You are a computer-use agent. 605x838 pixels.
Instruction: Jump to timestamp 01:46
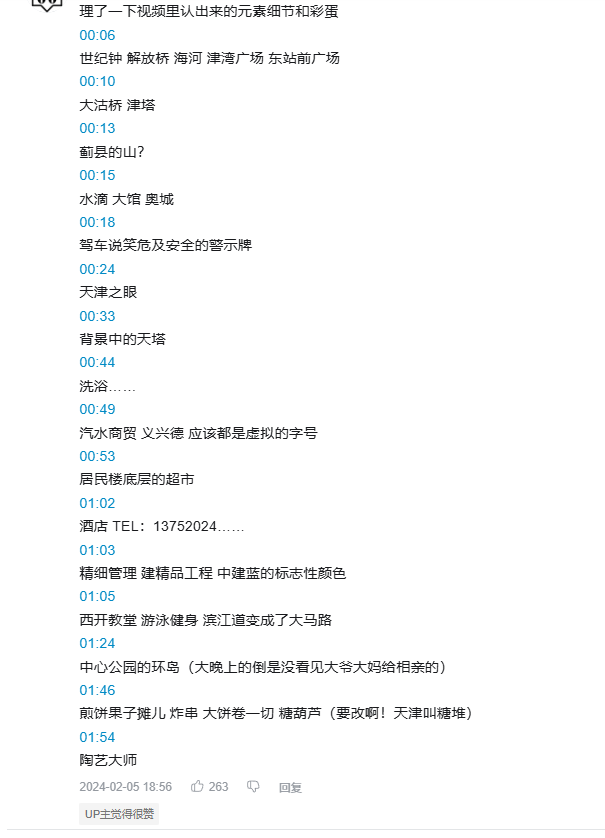[97, 690]
